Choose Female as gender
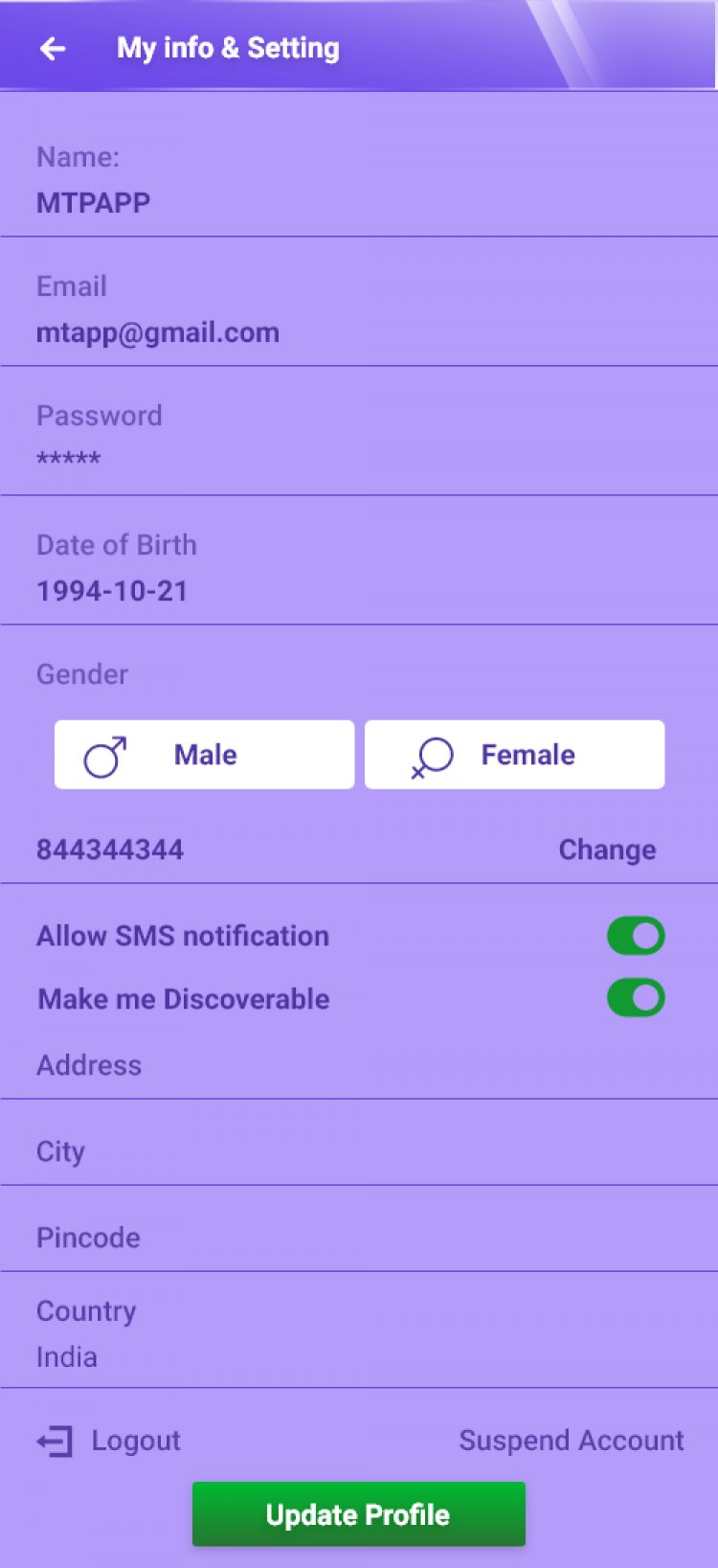718x1568 pixels. 514,755
